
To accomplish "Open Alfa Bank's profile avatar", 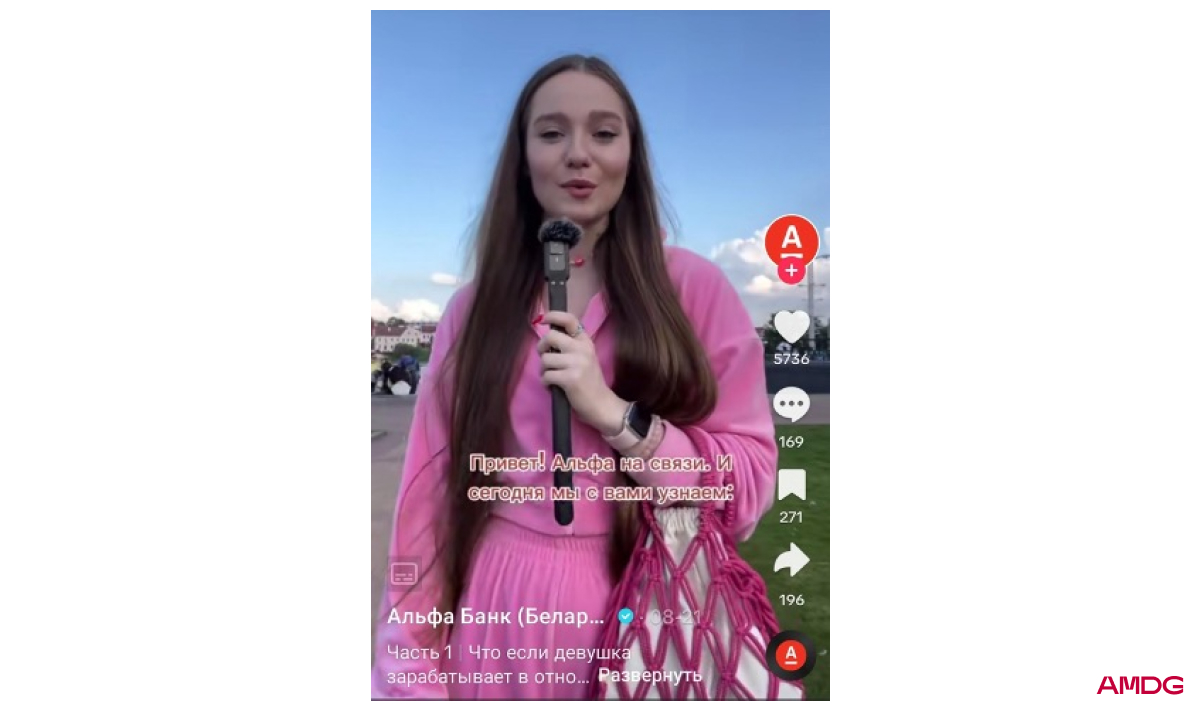I will 791,240.
